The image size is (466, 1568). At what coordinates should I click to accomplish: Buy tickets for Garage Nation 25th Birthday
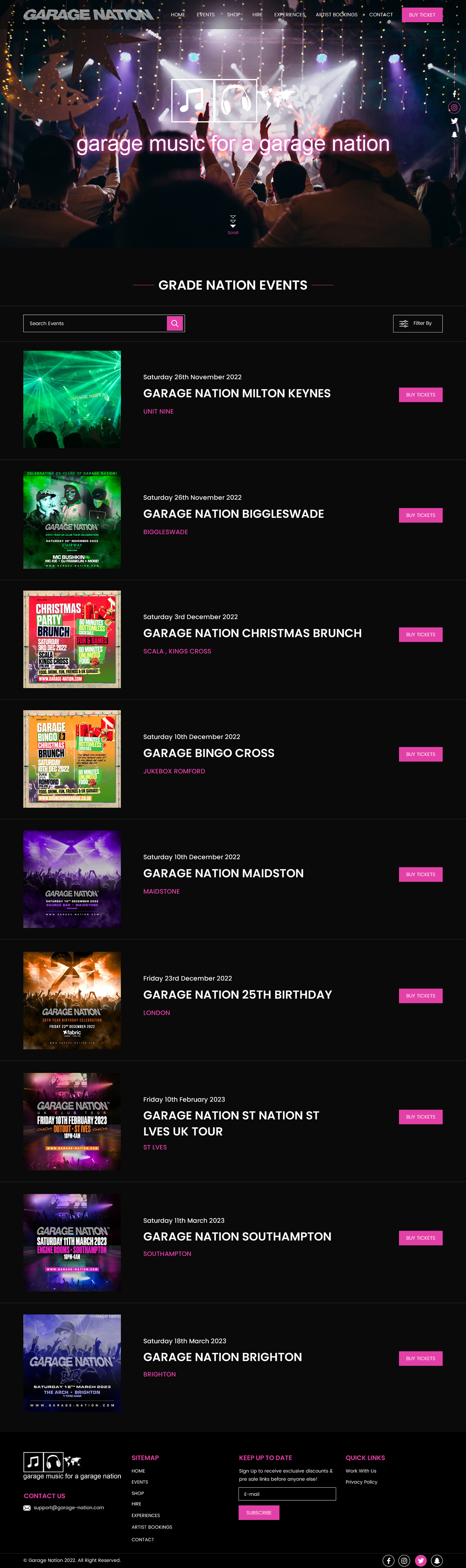tap(420, 996)
